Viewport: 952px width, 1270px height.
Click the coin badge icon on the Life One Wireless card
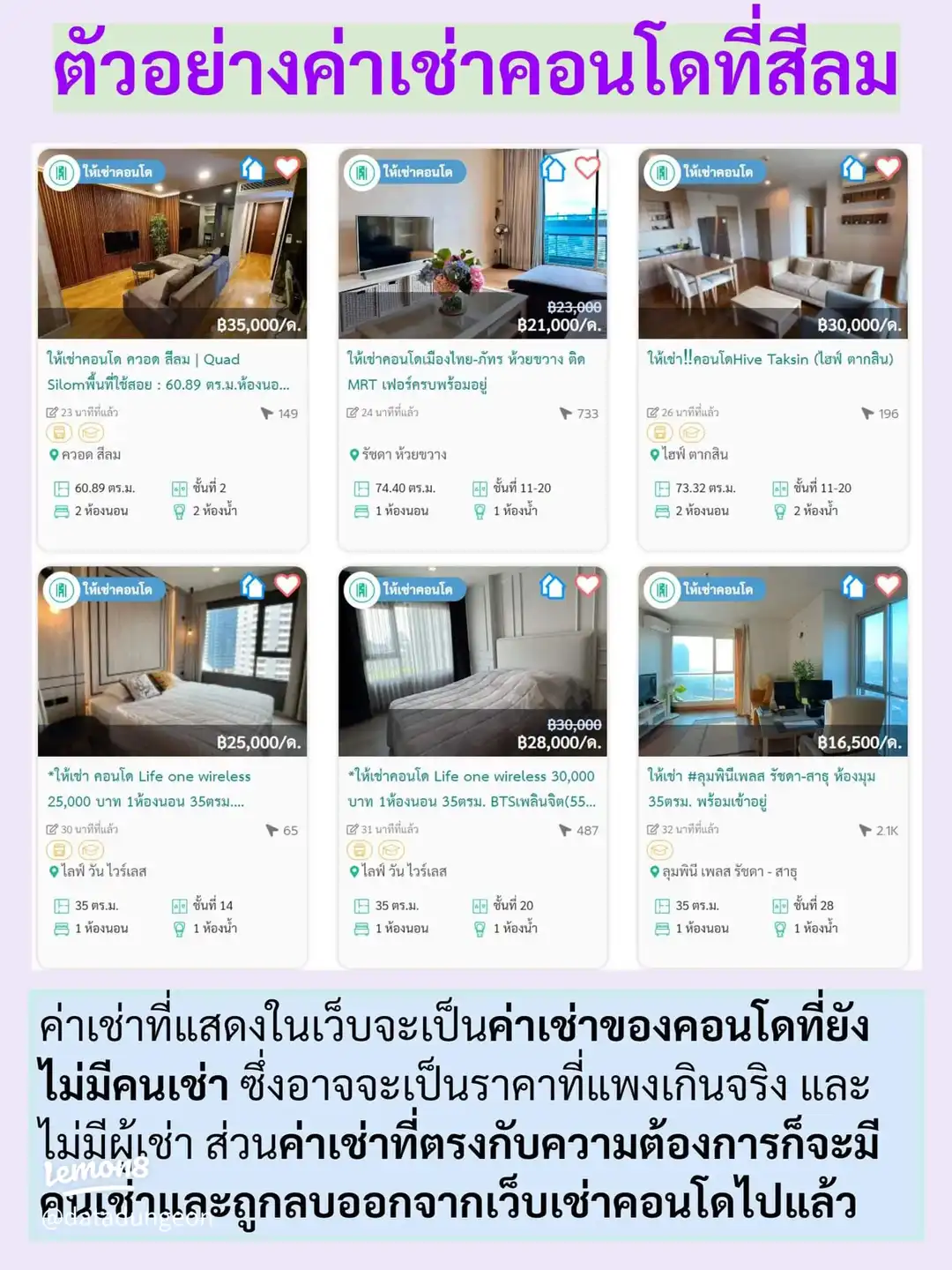(x=57, y=851)
